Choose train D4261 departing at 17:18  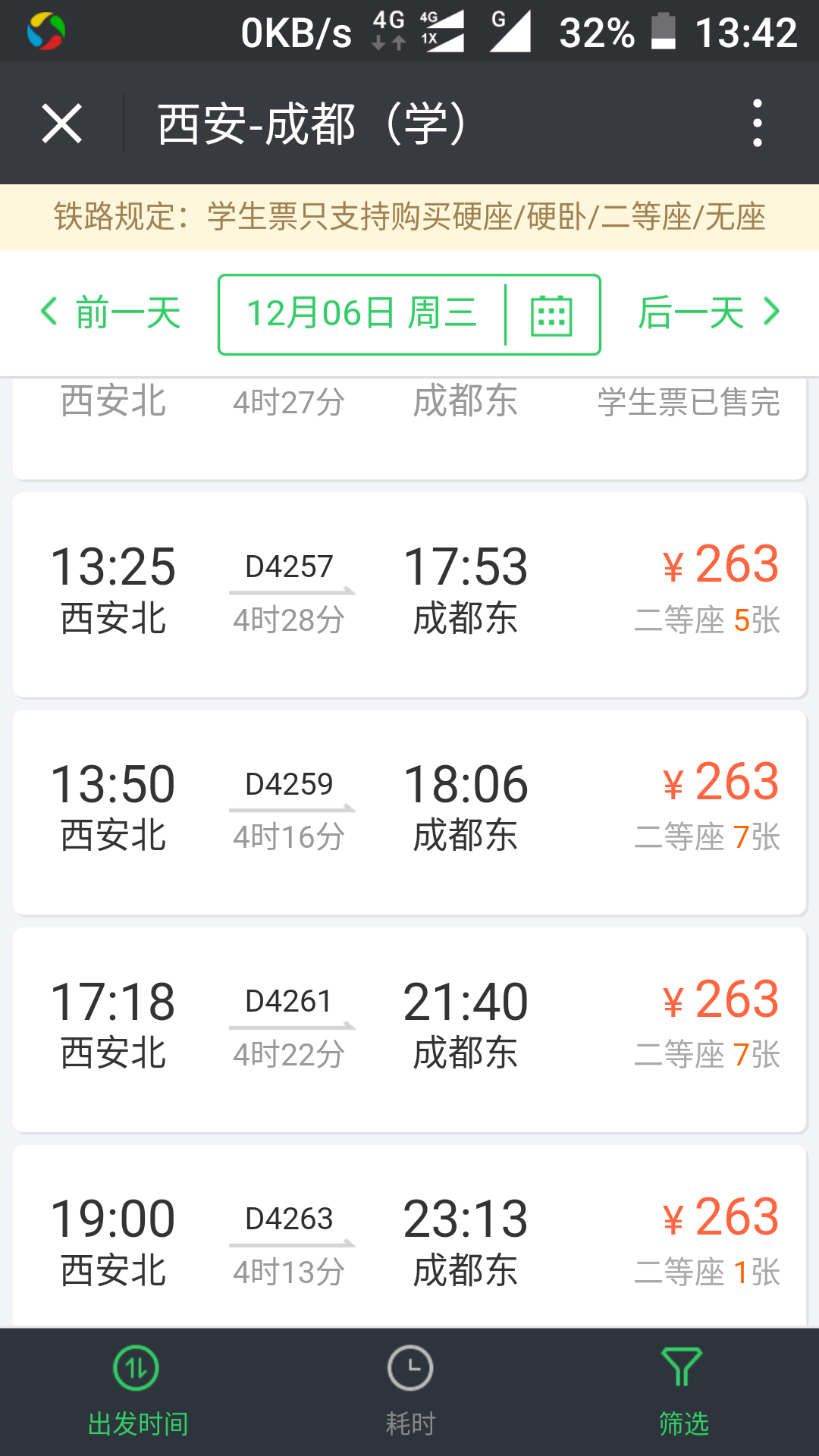coord(409,1029)
